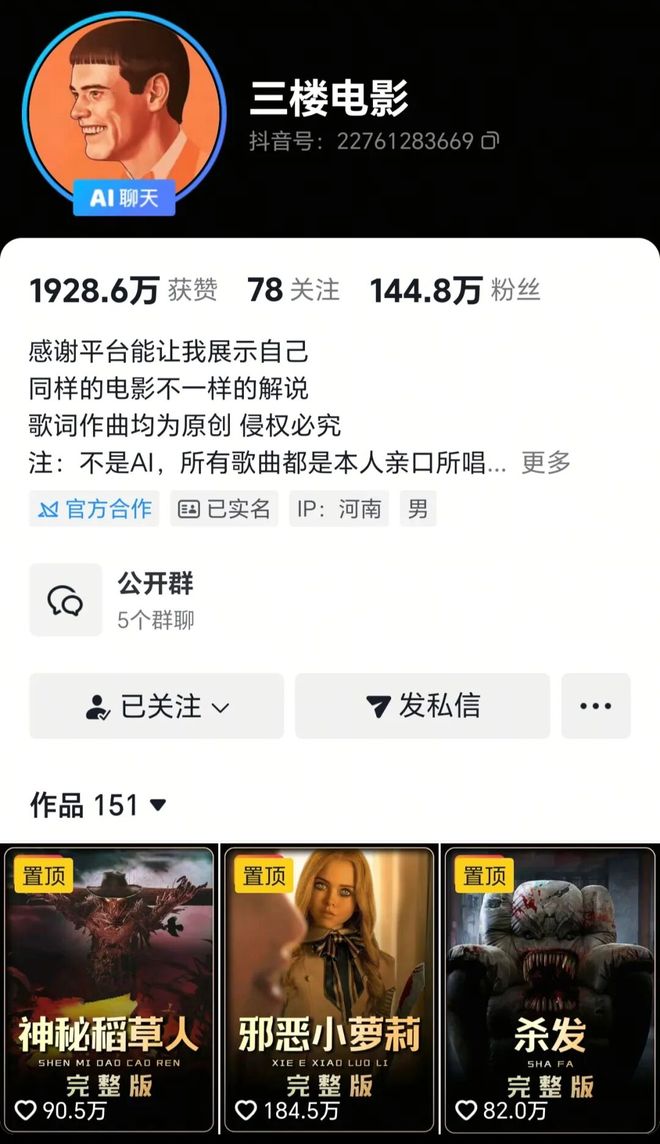Expand the bio with 更多
660x1144 pixels.
pos(546,462)
